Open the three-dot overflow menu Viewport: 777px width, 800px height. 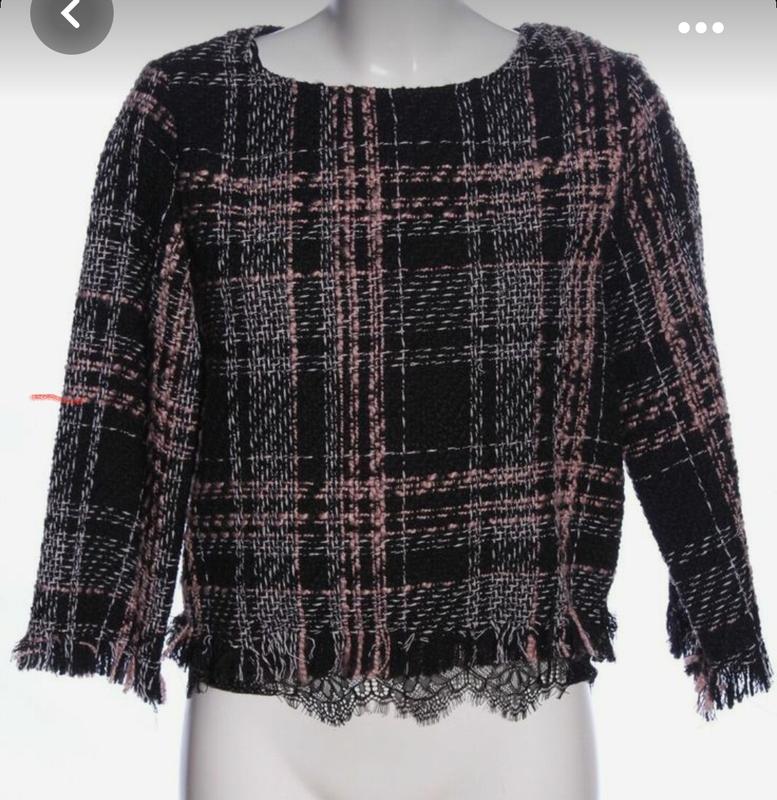(x=701, y=28)
